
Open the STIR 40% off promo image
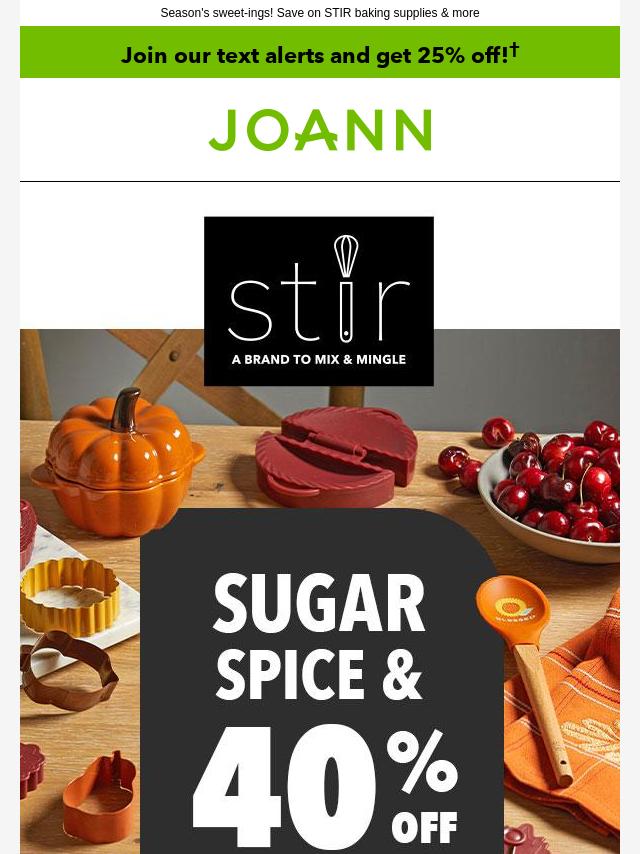pos(320,600)
